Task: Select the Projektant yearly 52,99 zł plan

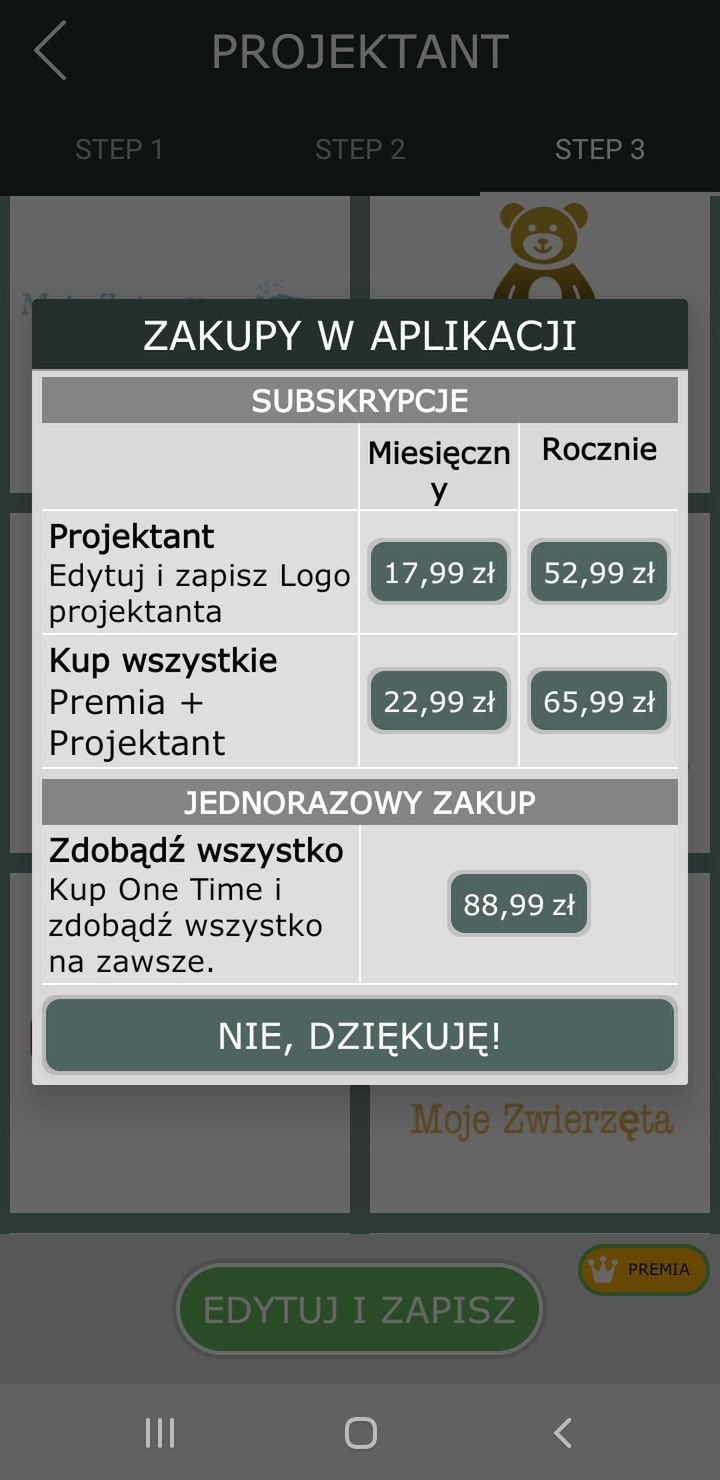Action: (x=599, y=572)
